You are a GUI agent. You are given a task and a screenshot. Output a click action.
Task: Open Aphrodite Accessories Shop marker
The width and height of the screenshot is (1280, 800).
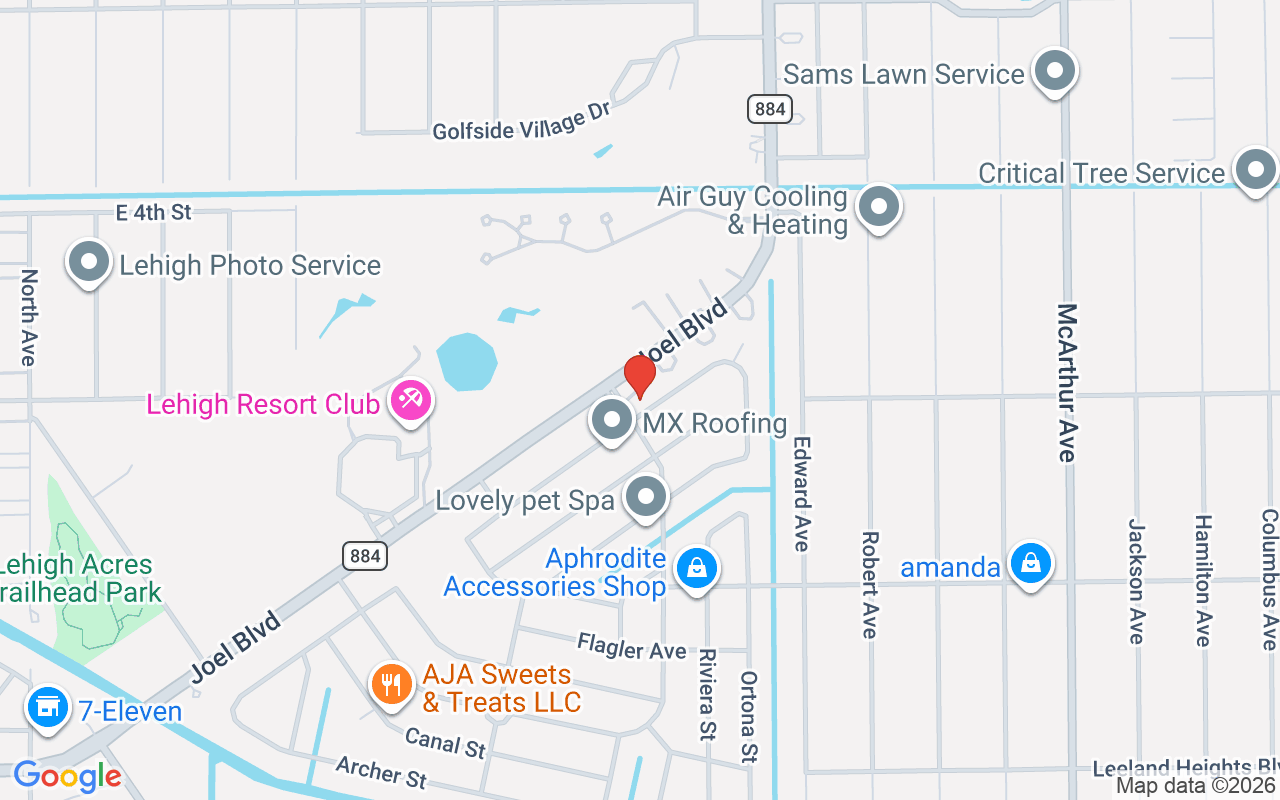[696, 569]
